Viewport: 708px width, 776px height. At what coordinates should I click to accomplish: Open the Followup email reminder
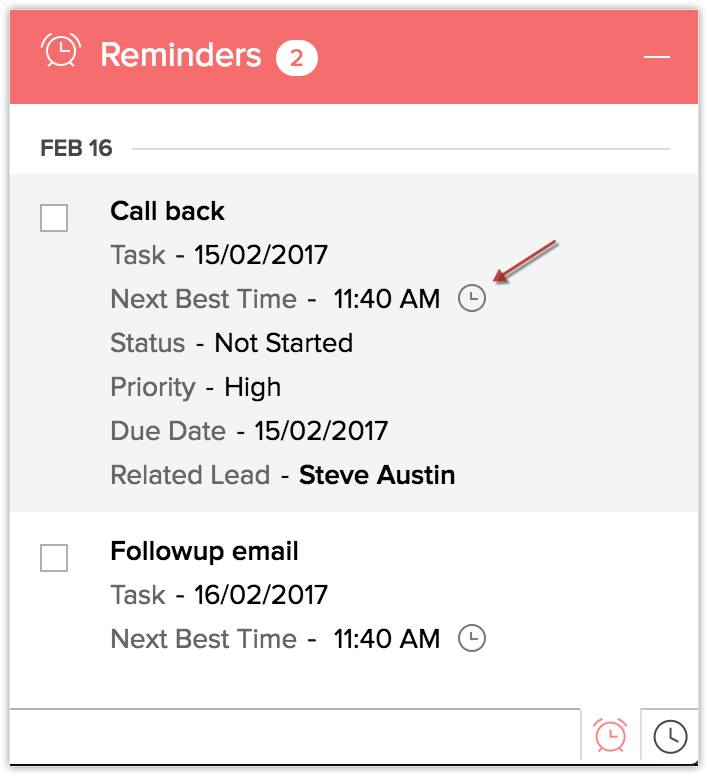pos(204,552)
